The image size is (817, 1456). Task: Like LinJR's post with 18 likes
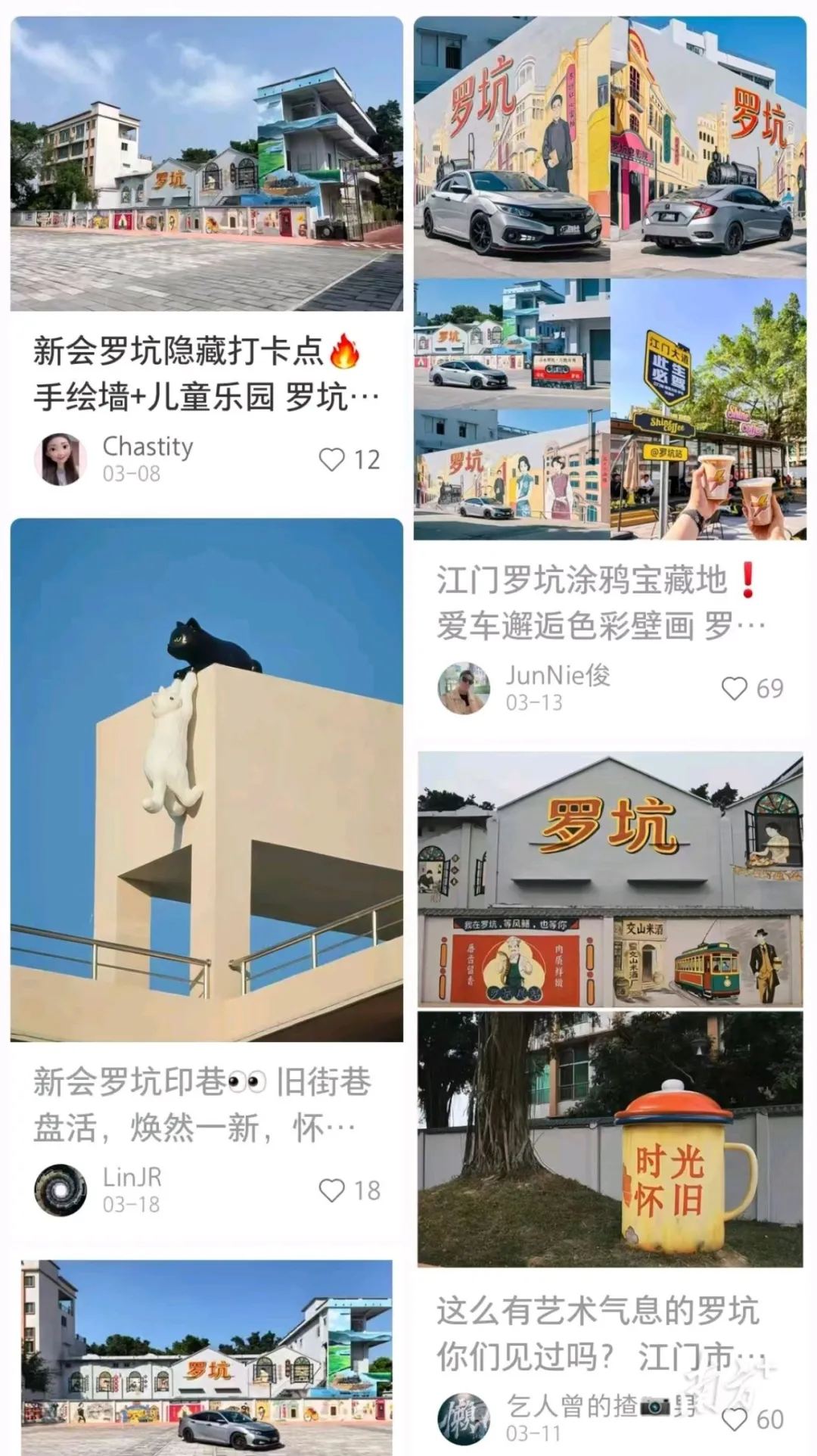332,1190
